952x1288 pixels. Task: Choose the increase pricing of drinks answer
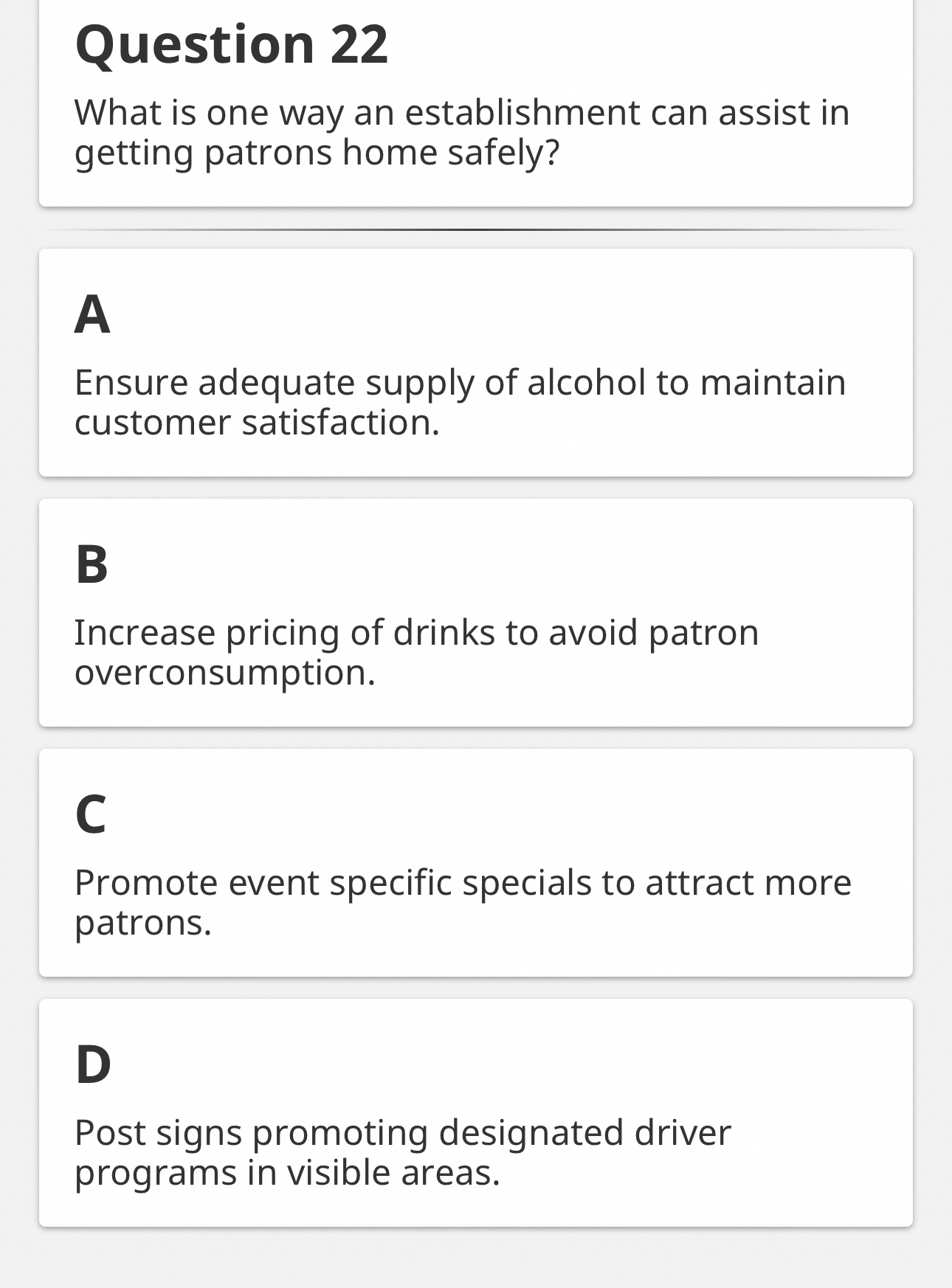coord(417,651)
